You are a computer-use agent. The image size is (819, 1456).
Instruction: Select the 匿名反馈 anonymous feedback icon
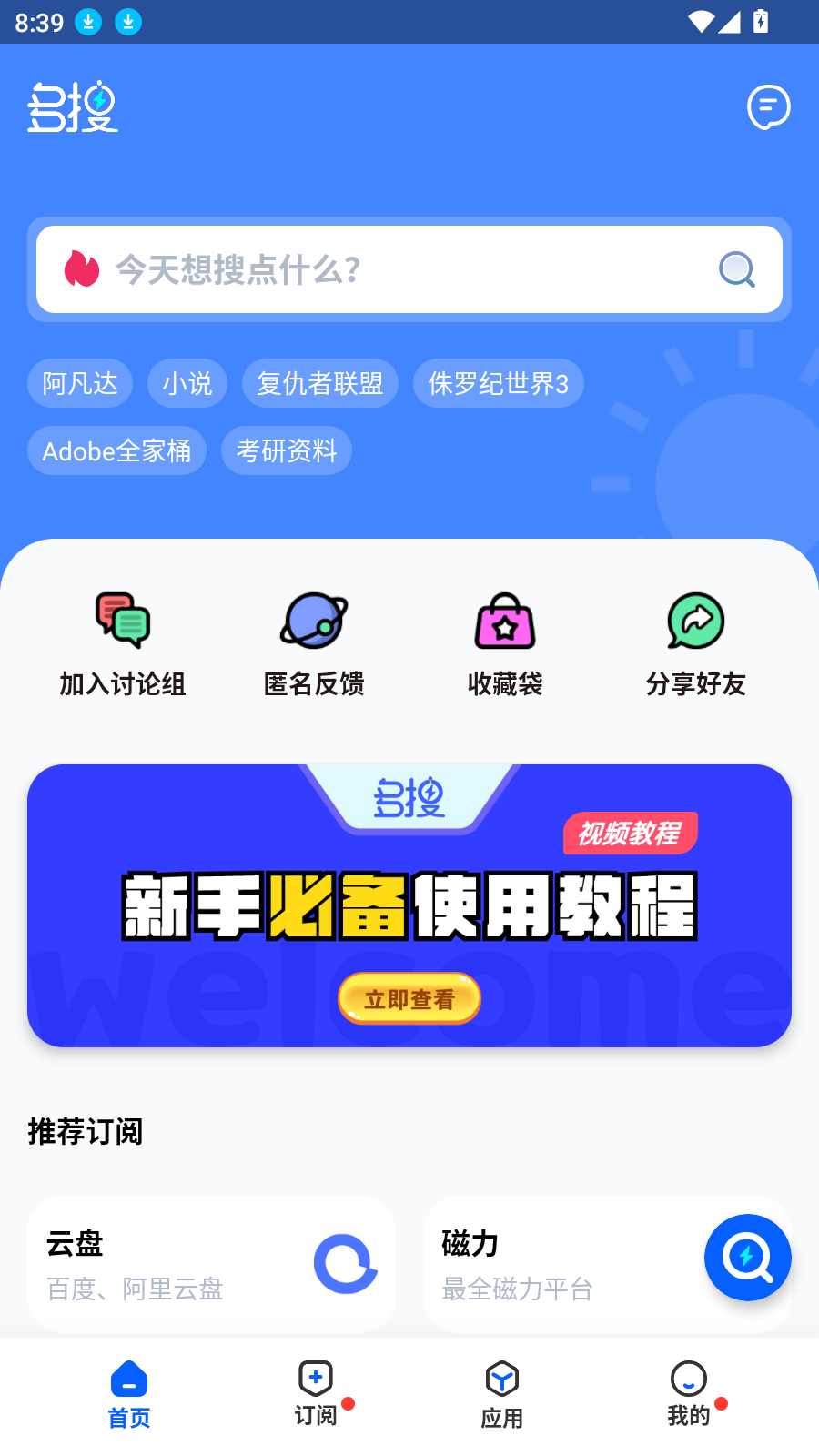[312, 622]
